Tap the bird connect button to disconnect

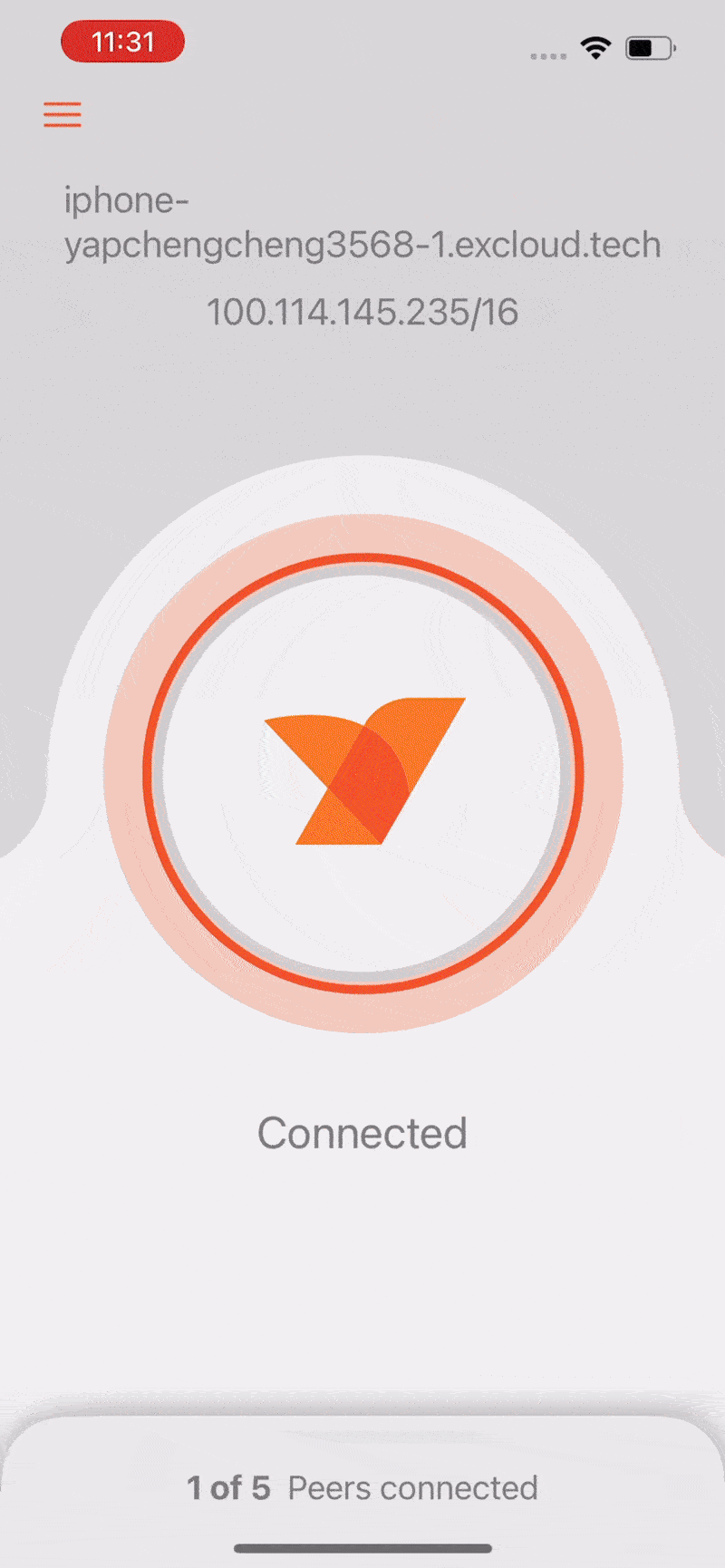pyautogui.click(x=363, y=773)
